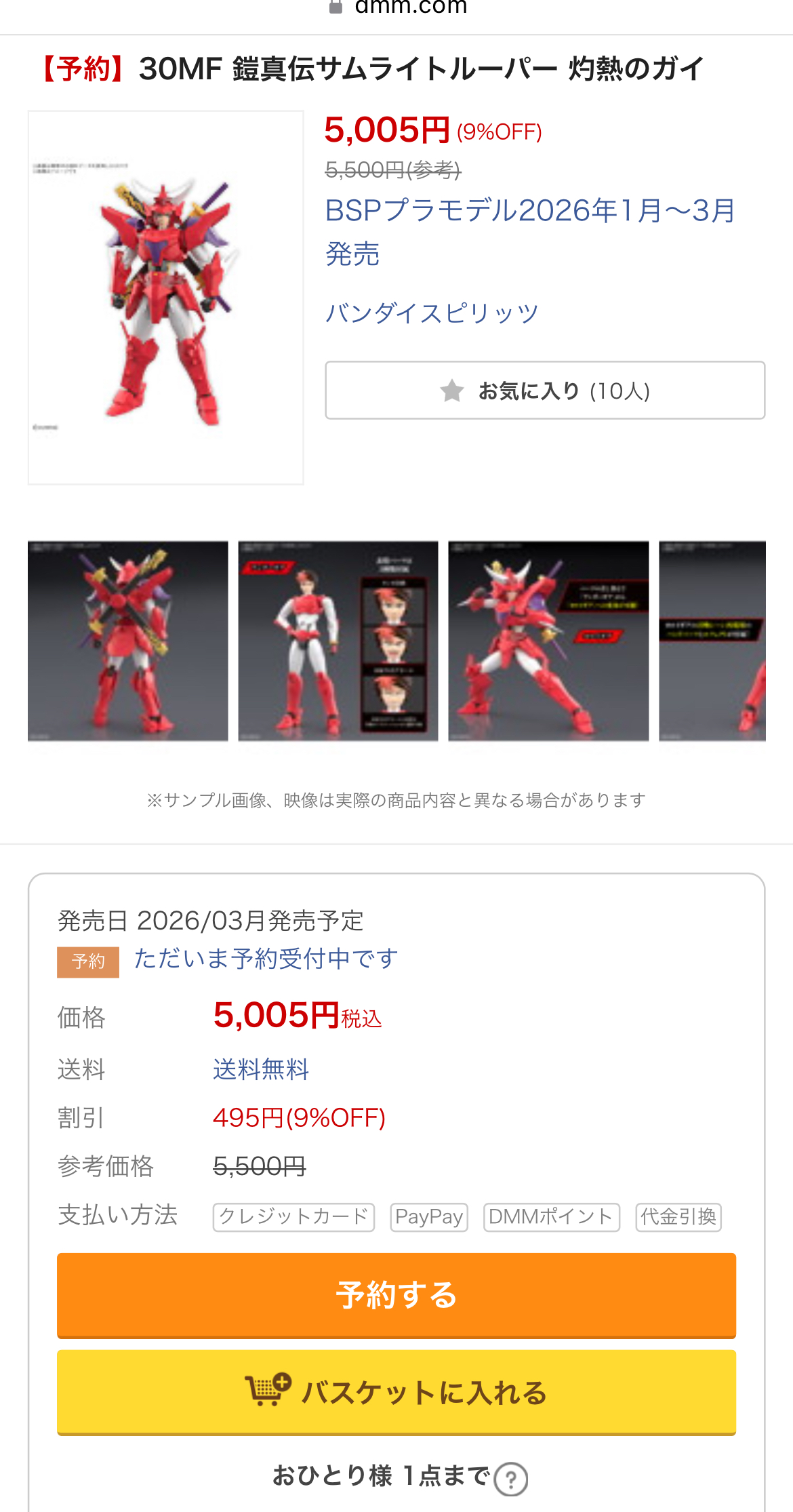Add item with バスケットに入れる button
Screen dimensions: 793x1512
(396, 1393)
